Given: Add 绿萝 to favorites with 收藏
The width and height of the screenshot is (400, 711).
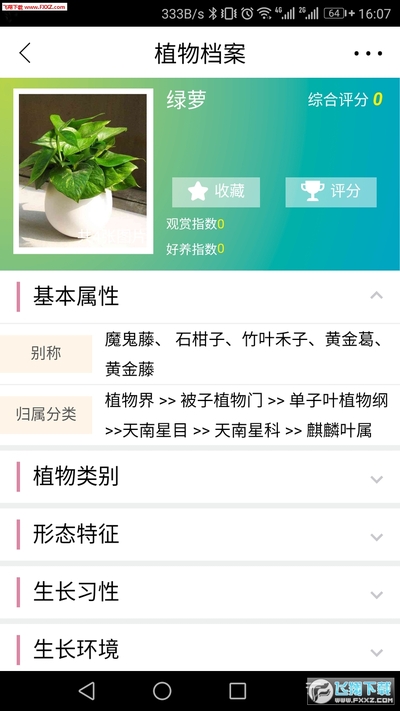Looking at the screenshot, I should point(216,192).
